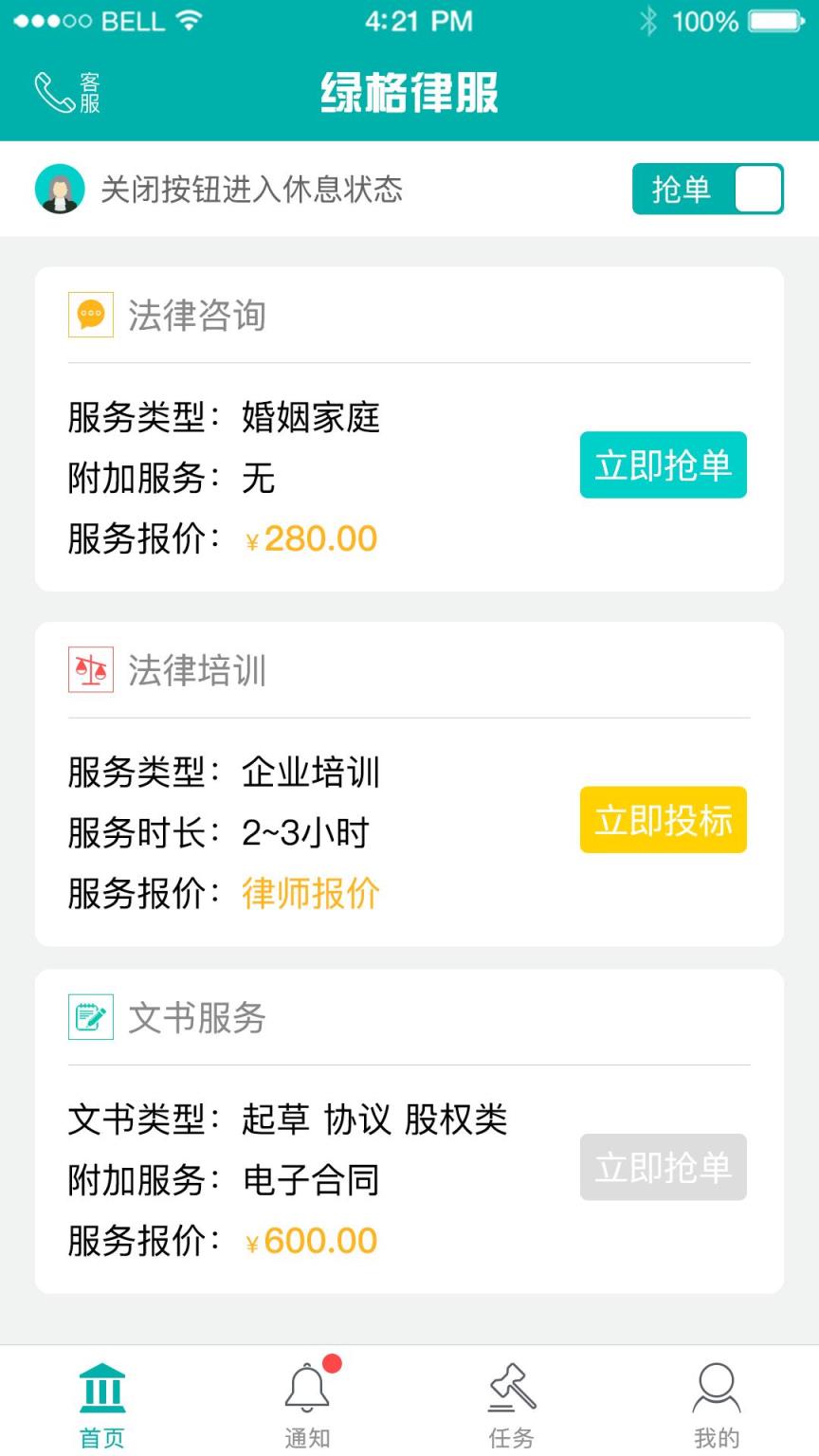The height and width of the screenshot is (1456, 819).
Task: Open the 法律咨询 chat bubble icon
Action: click(90, 313)
